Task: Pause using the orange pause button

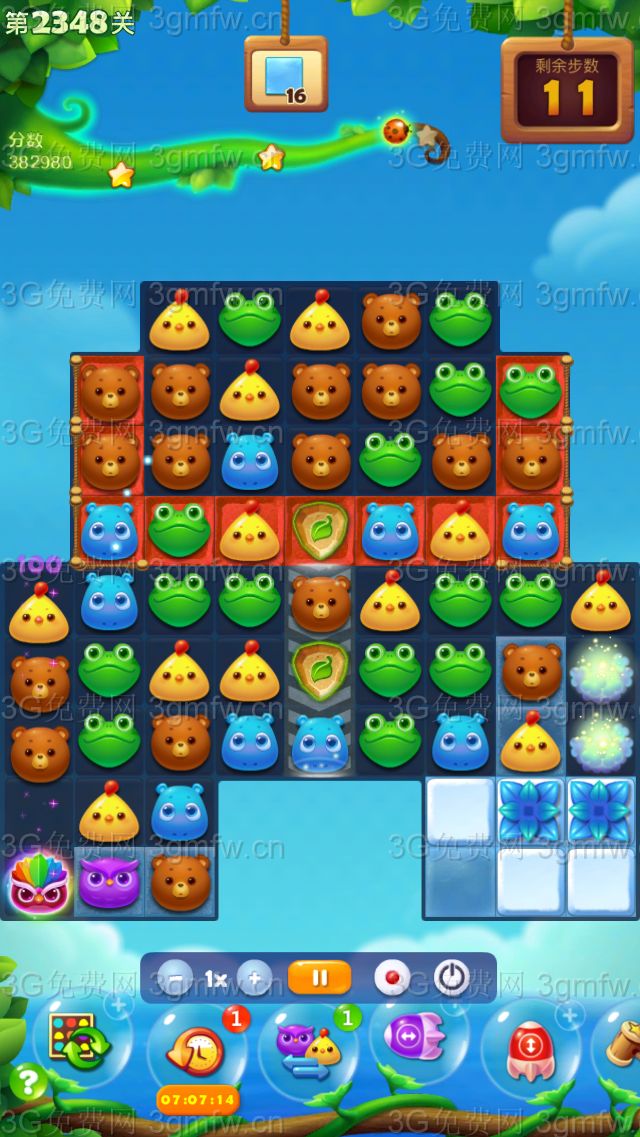Action: coord(319,978)
